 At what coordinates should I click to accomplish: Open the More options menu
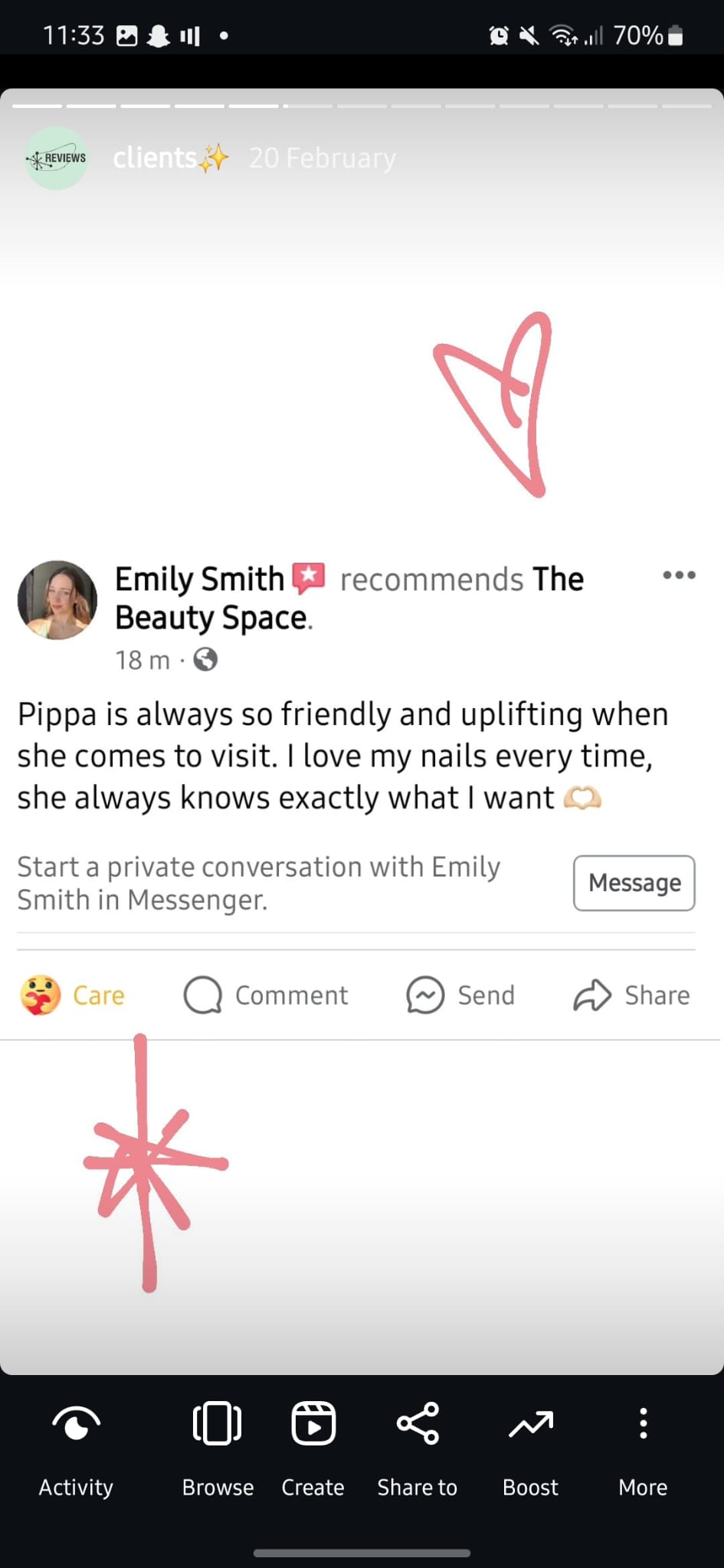coord(643,1447)
